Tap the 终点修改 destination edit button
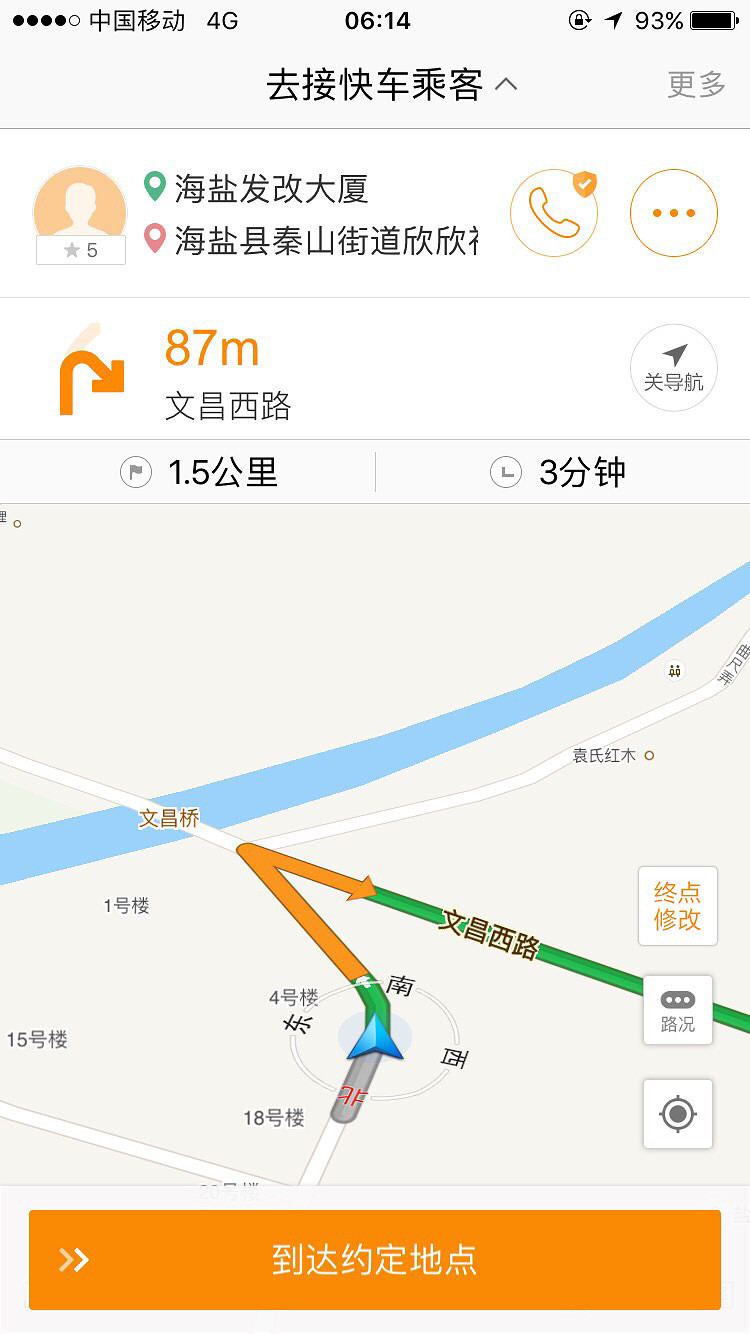This screenshot has width=750, height=1334. 678,906
